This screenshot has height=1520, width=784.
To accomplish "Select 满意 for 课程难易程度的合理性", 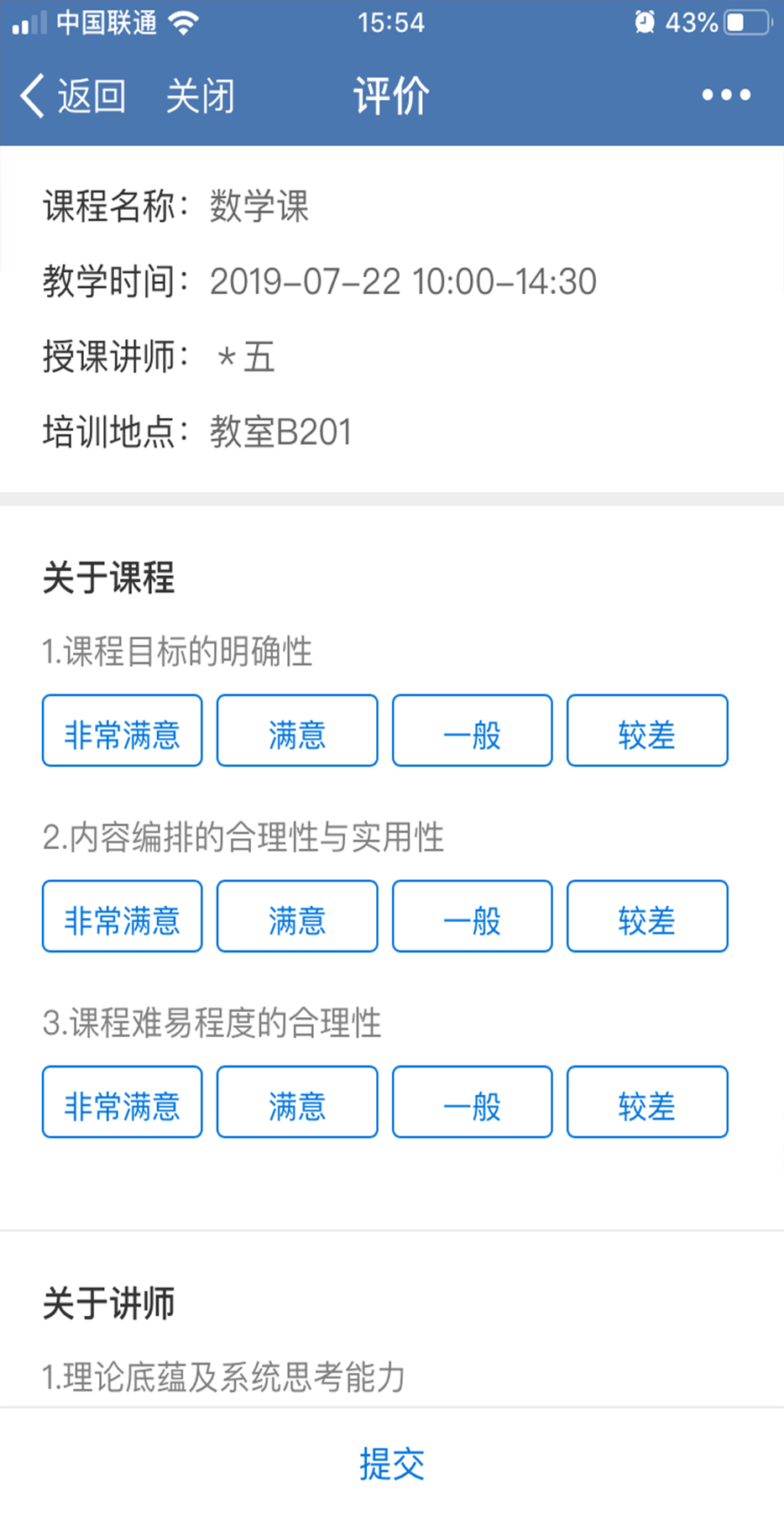I will click(x=297, y=1102).
